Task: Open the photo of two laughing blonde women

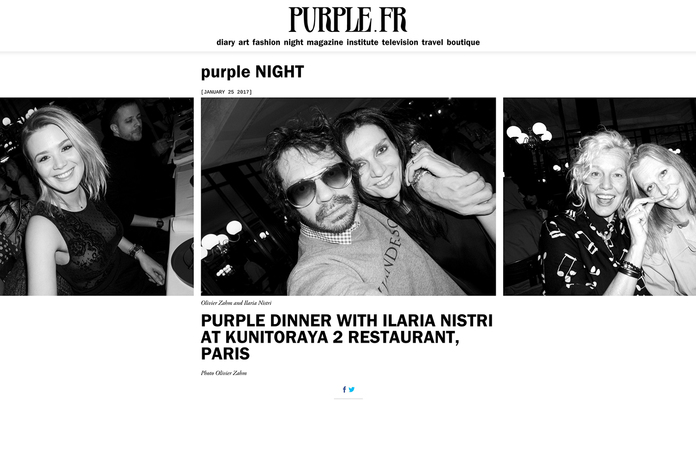Action: pos(599,196)
